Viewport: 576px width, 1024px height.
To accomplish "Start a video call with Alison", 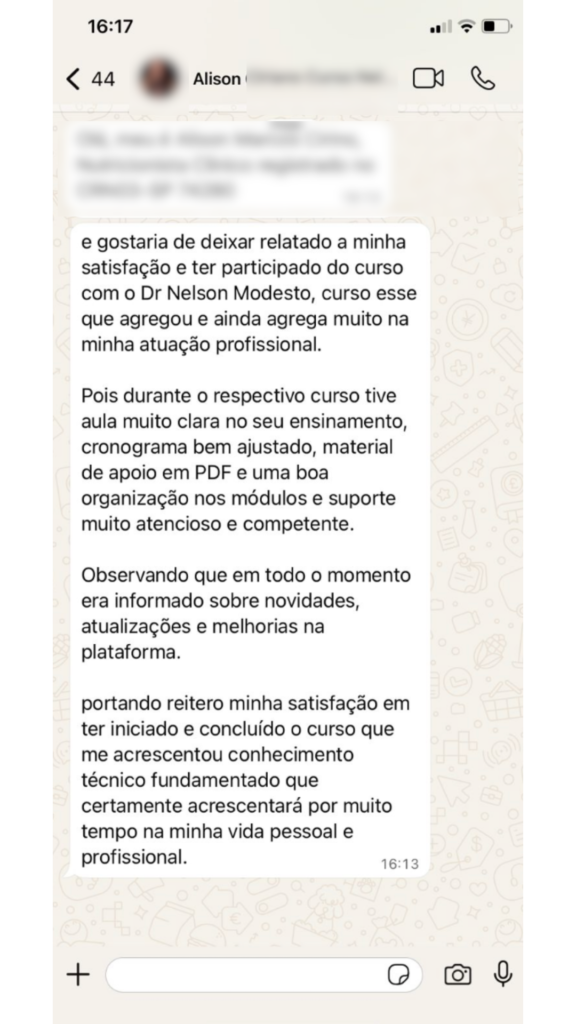I will [428, 78].
